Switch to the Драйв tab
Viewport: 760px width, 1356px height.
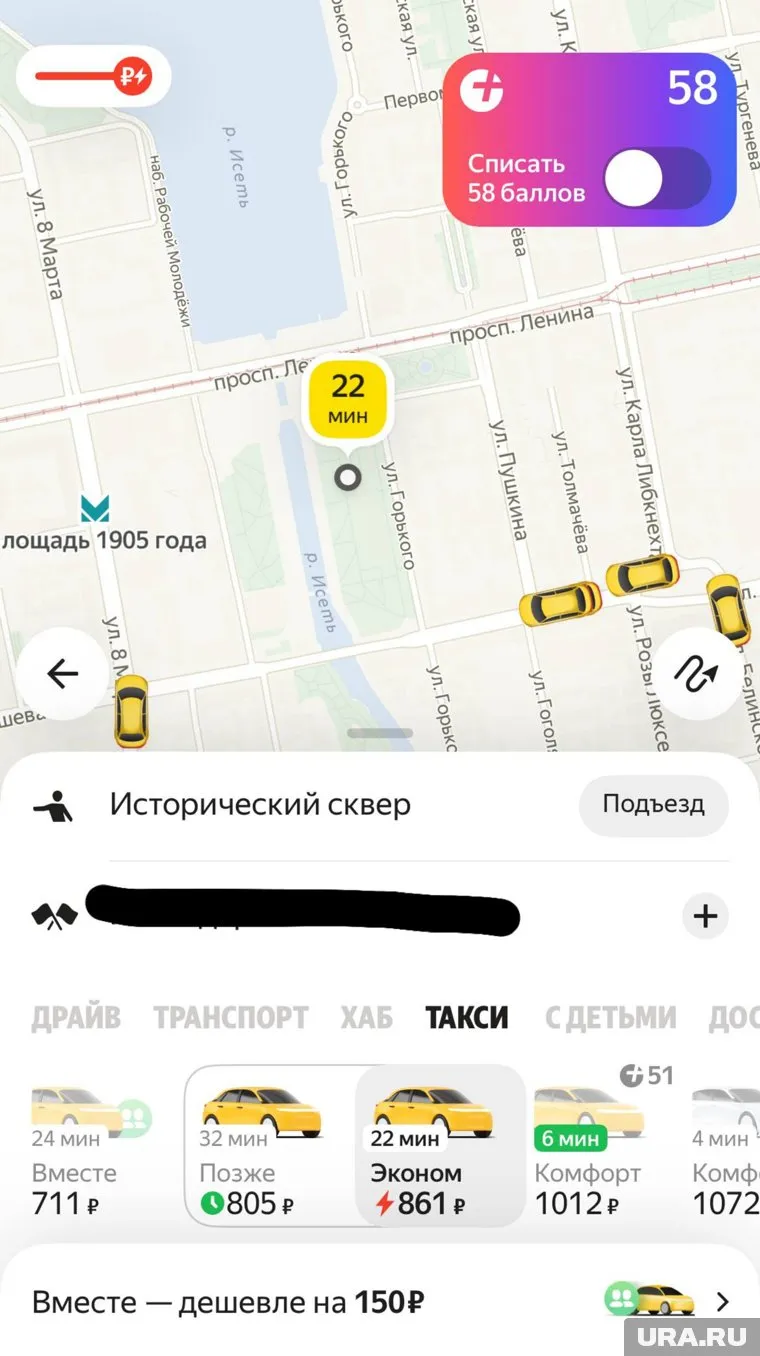coord(76,1018)
